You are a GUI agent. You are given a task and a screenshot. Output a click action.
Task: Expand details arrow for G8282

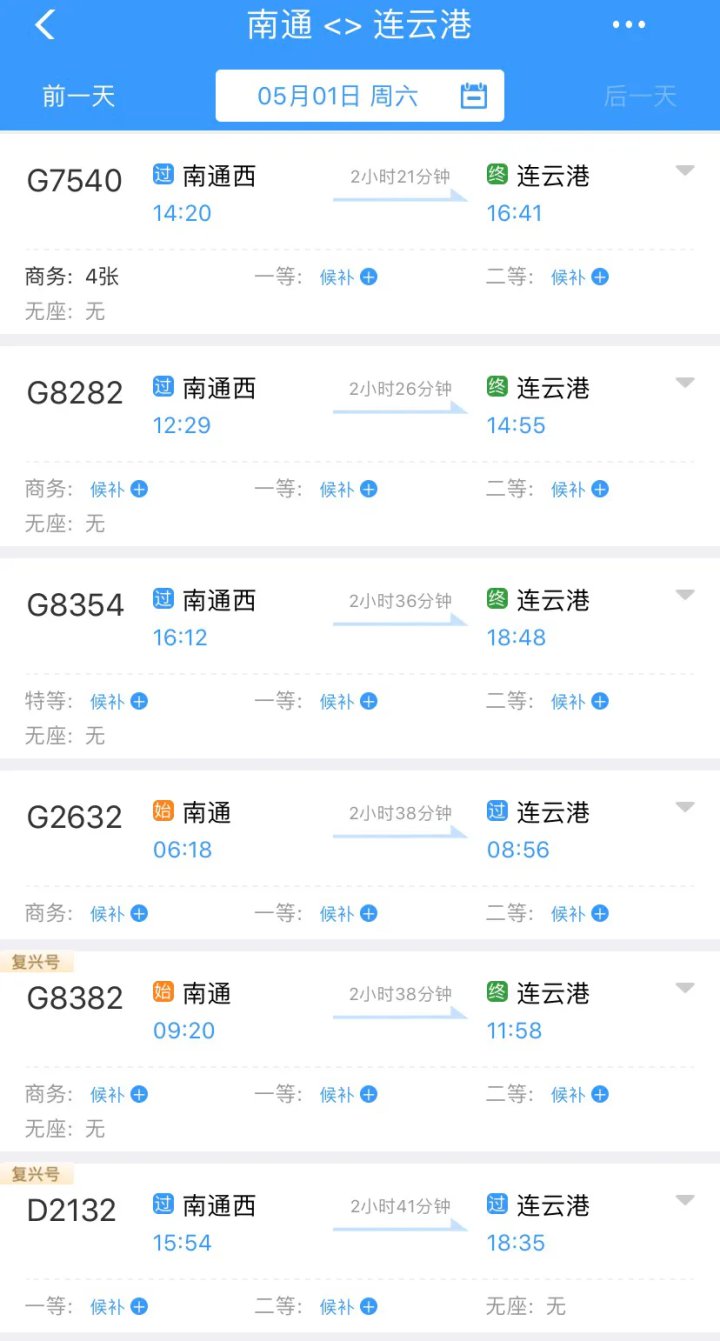tap(685, 383)
